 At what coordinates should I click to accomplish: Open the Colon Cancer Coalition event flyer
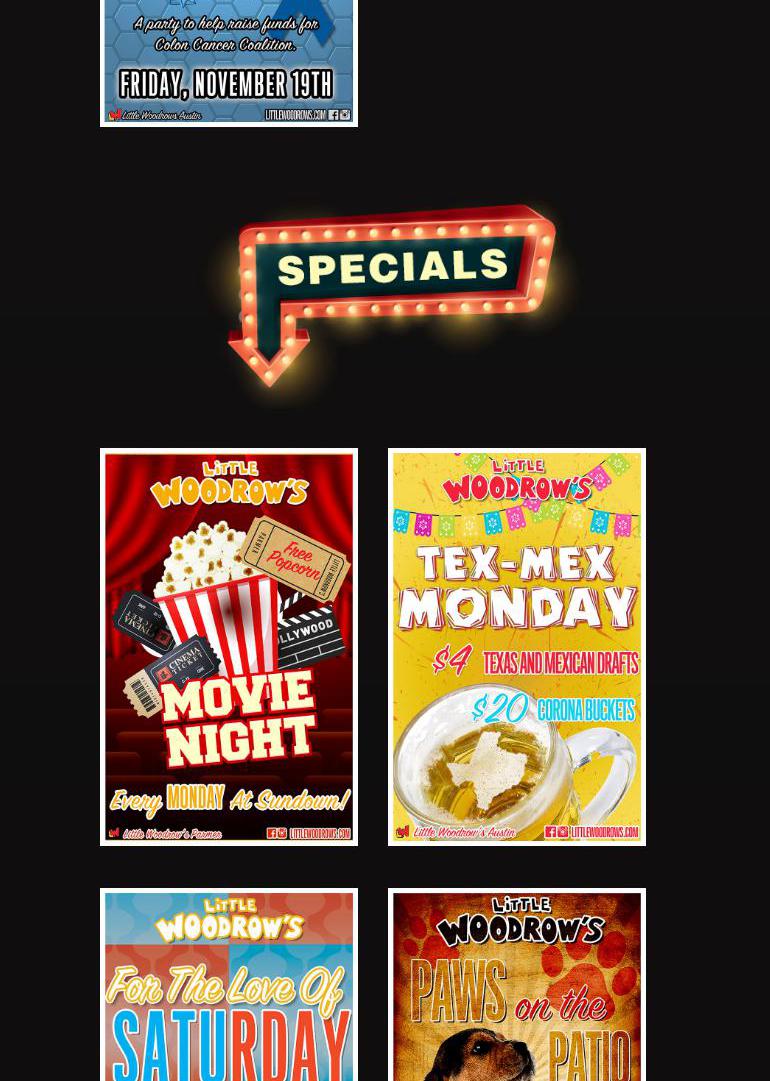pos(228,60)
